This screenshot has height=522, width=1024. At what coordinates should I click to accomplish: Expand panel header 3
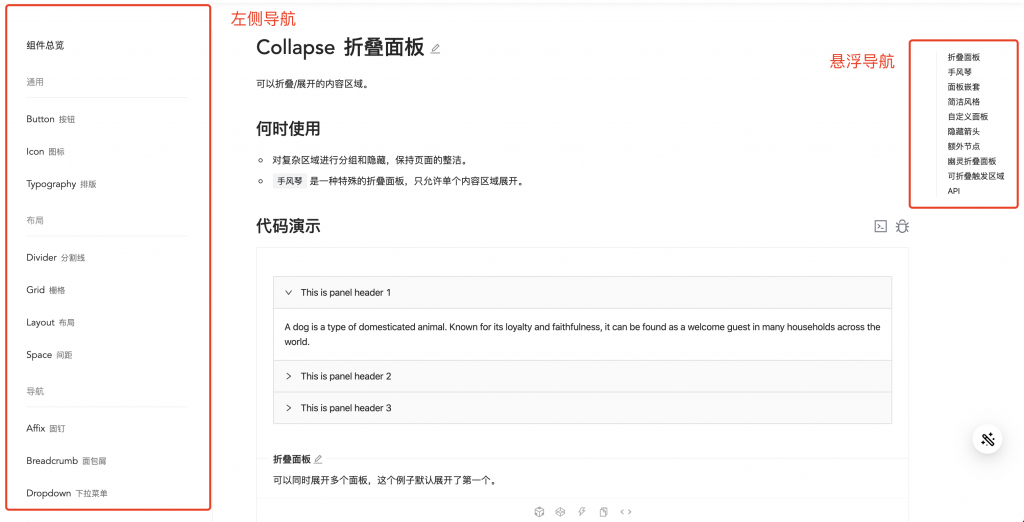tap(345, 408)
